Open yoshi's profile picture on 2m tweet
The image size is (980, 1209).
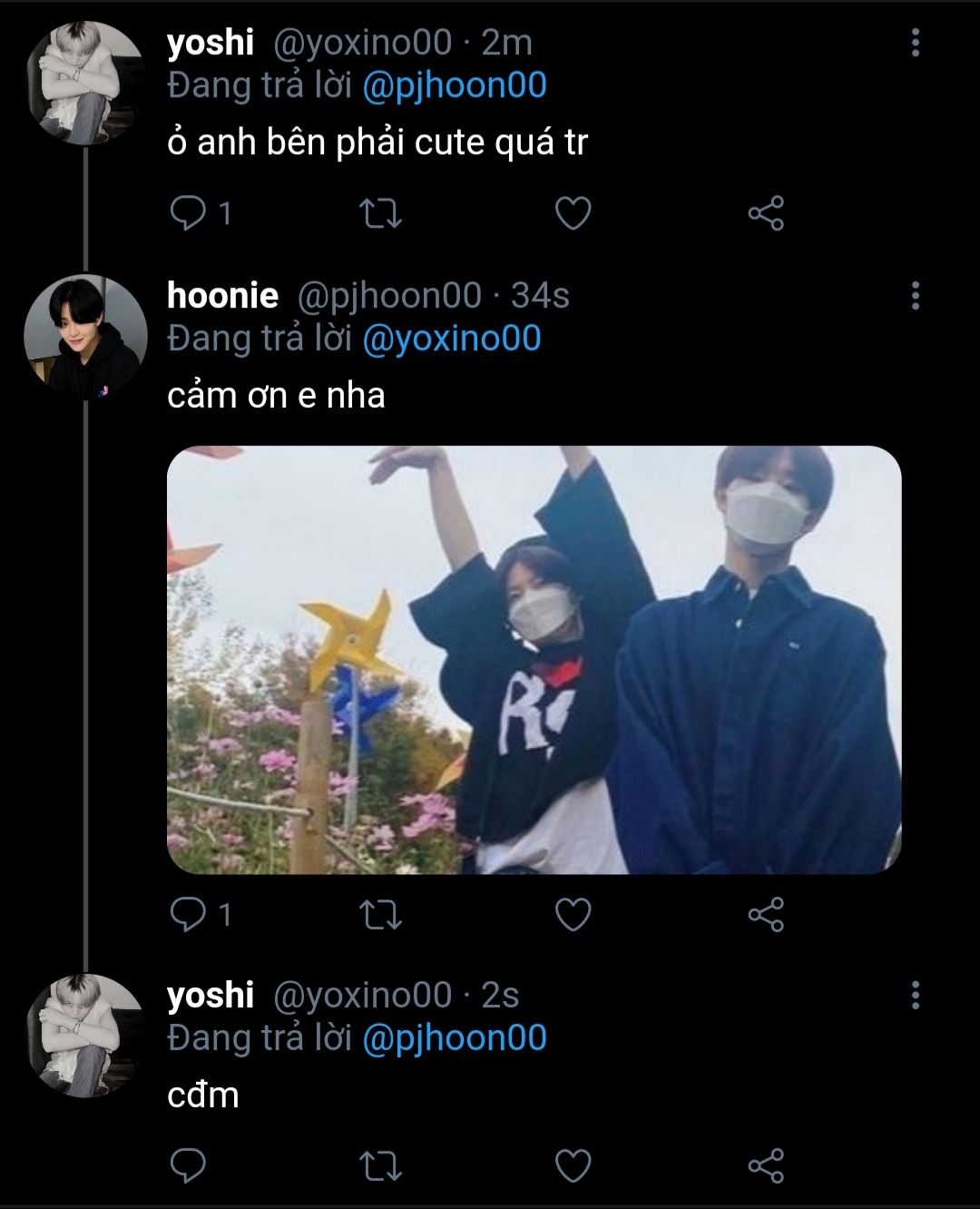tap(85, 84)
